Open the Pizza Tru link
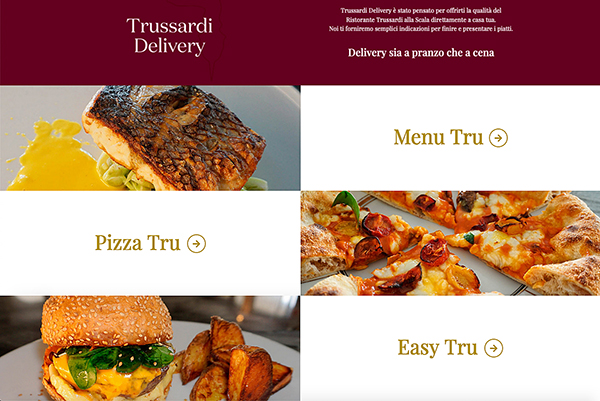This screenshot has width=600, height=401. 150,243
